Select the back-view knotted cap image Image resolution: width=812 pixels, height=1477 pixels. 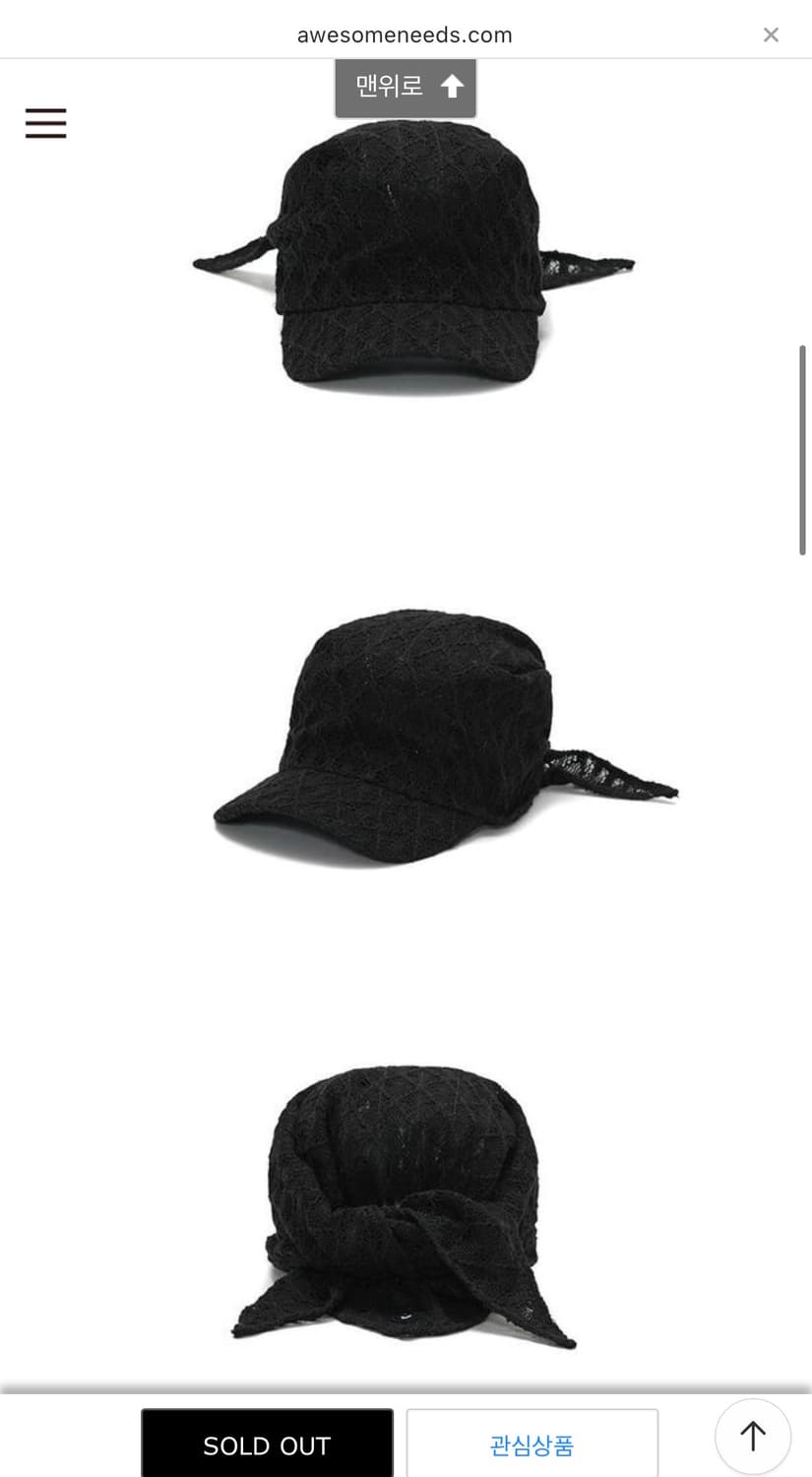[406, 1211]
